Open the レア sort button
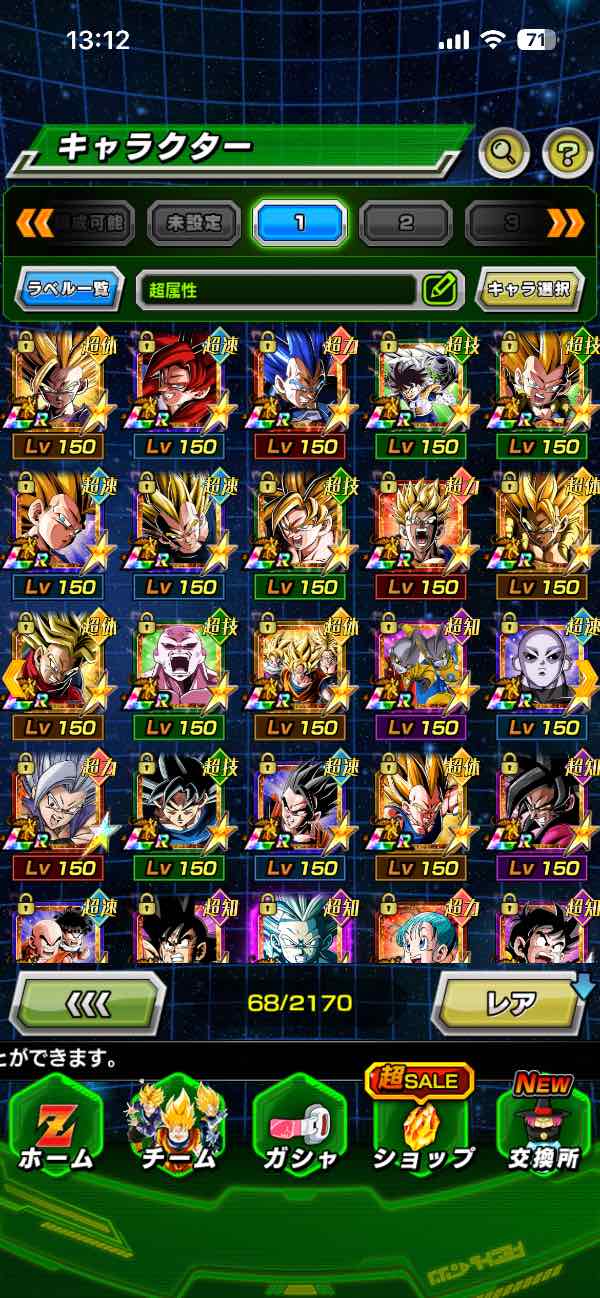The width and height of the screenshot is (600, 1298). (510, 1002)
